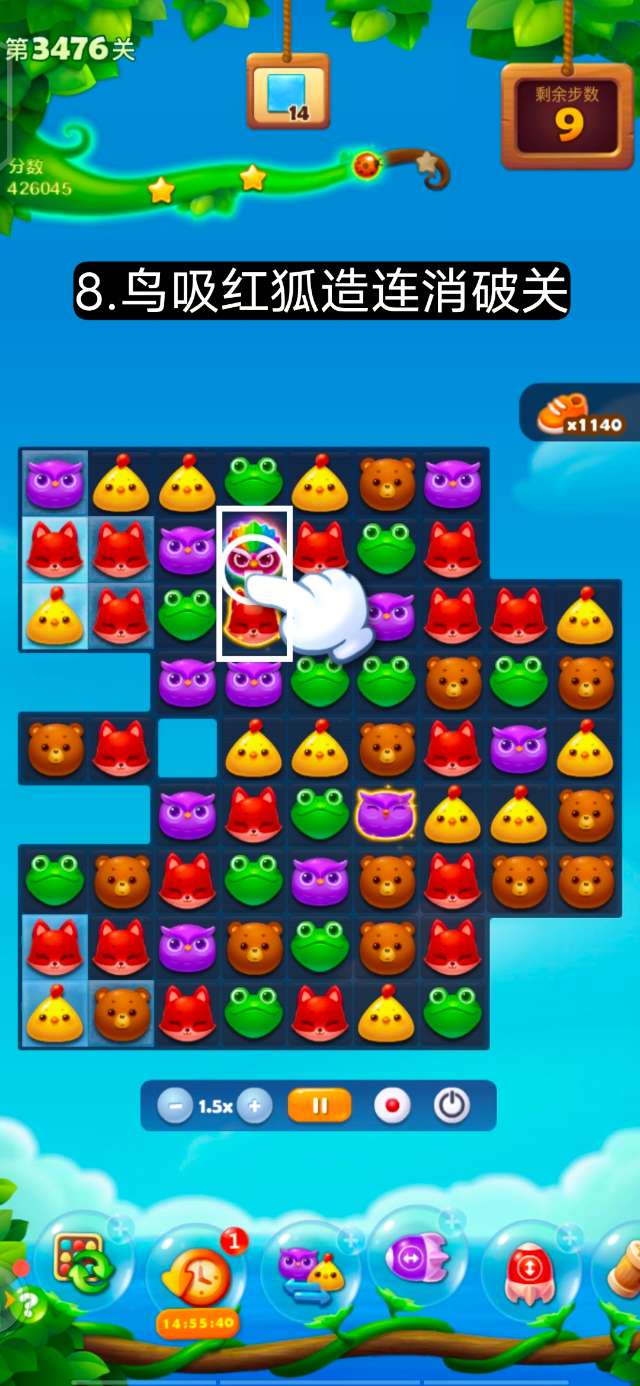Tap the power button to exit

pos(452,1106)
